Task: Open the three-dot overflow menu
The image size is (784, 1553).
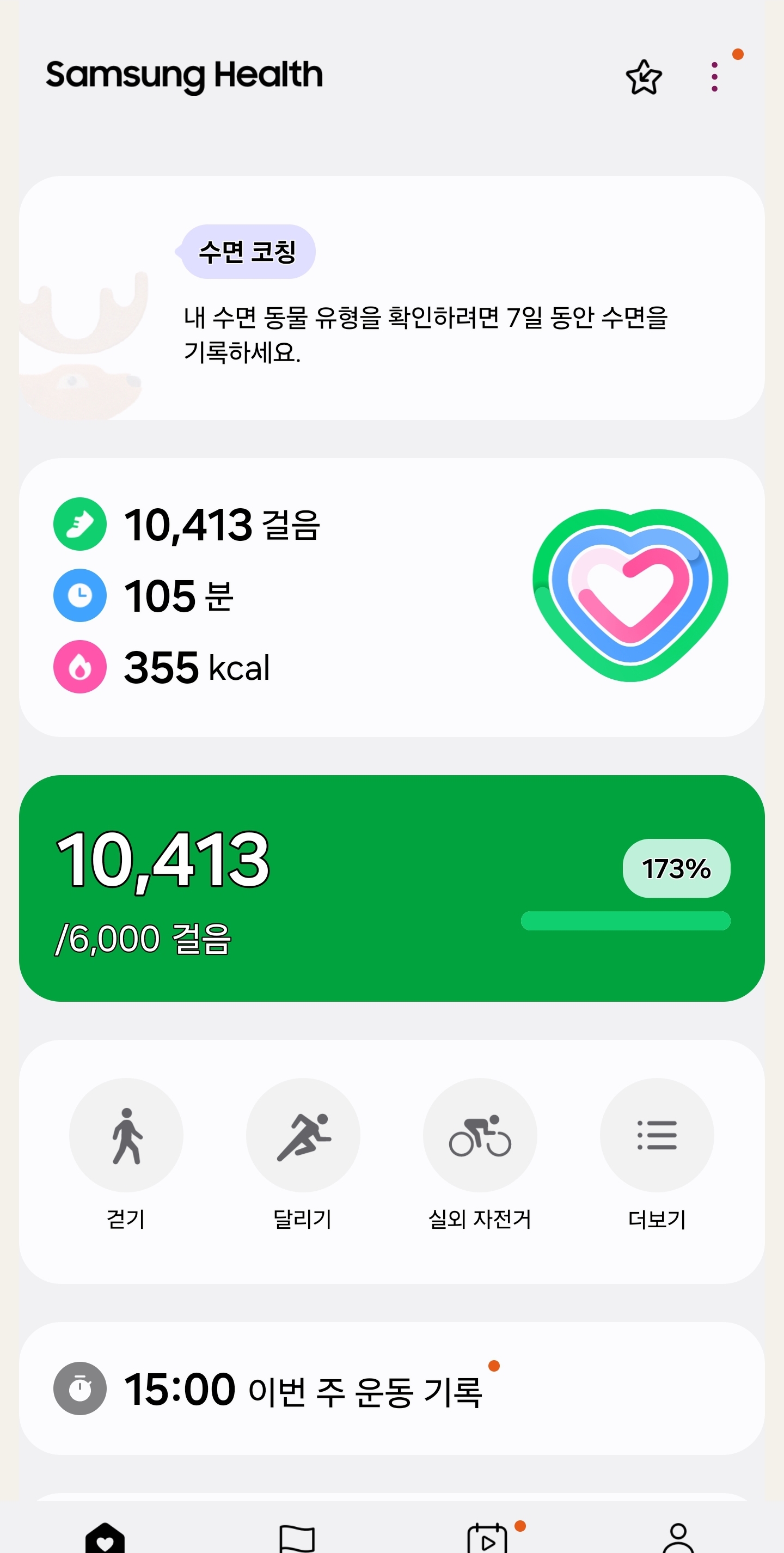Action: click(714, 77)
